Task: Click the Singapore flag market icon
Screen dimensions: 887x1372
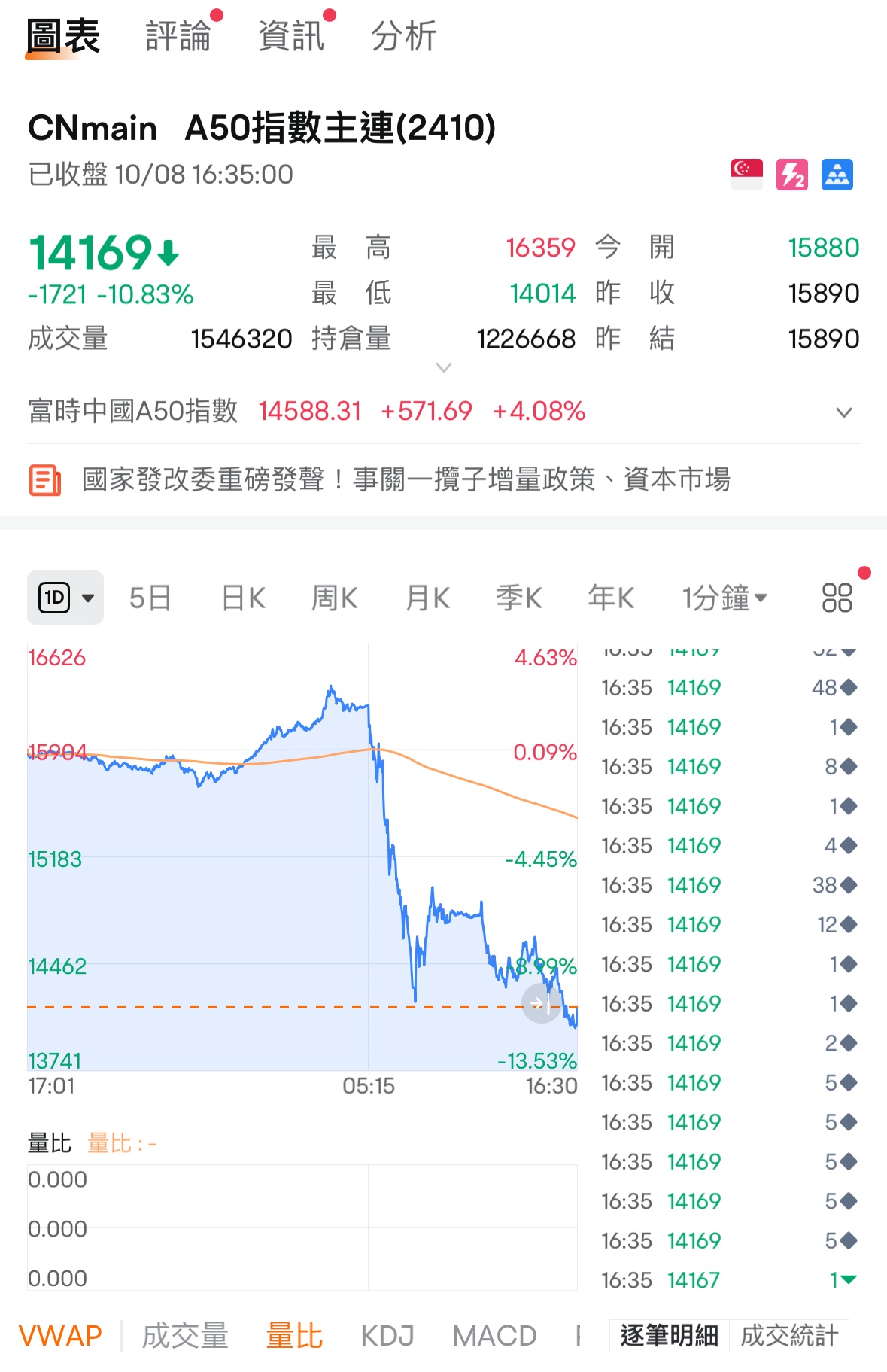Action: 746,175
